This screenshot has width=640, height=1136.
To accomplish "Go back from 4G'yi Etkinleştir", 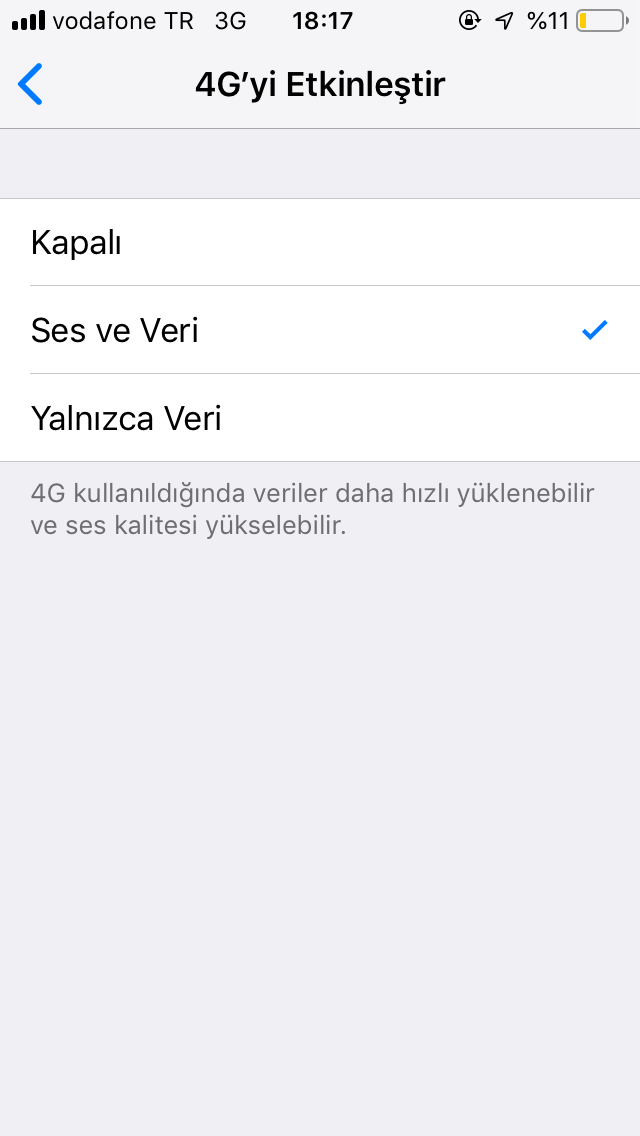I will pos(32,85).
